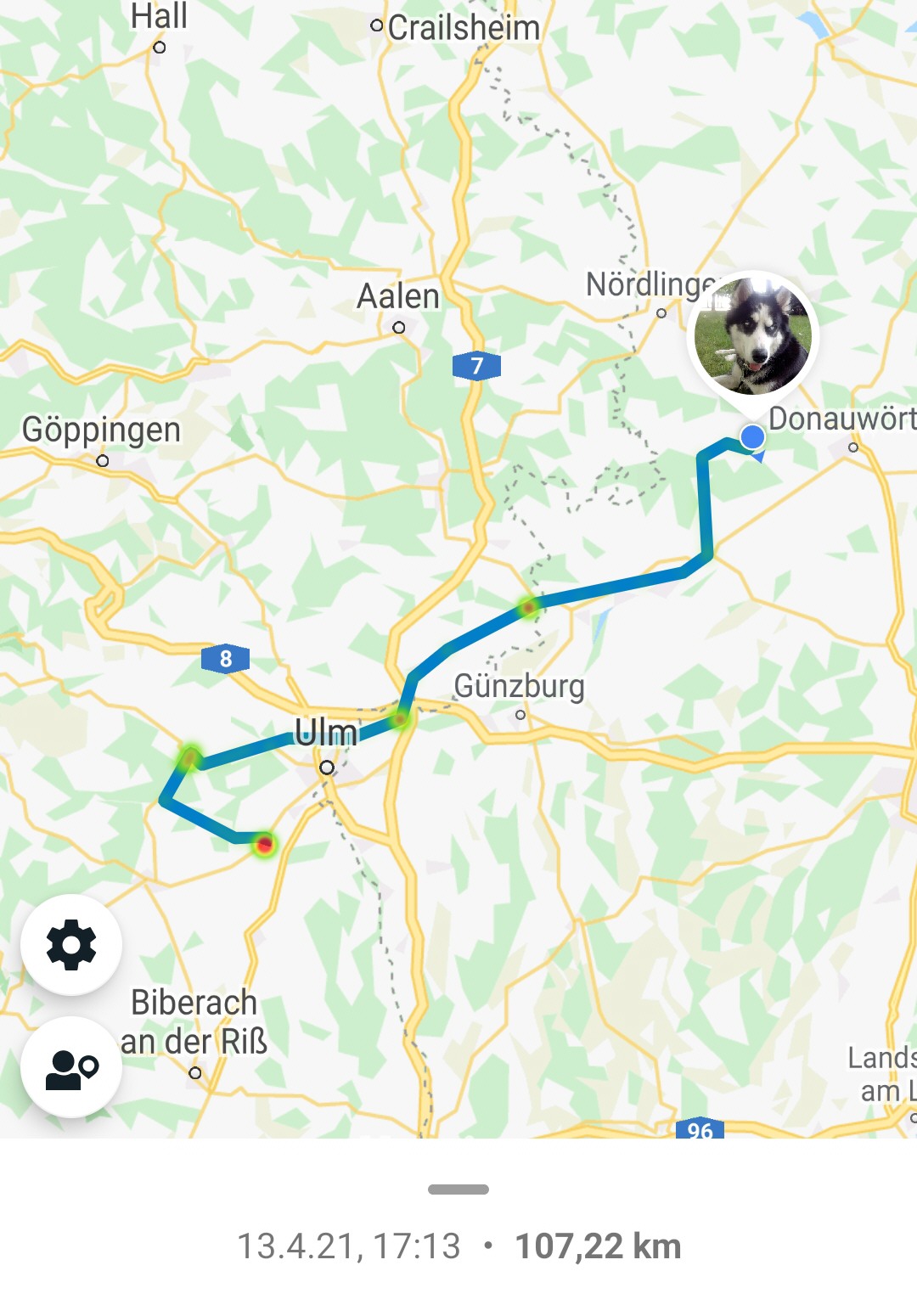This screenshot has width=917, height=1316.
Task: Tap the husky profile picture marker
Action: pos(752,336)
